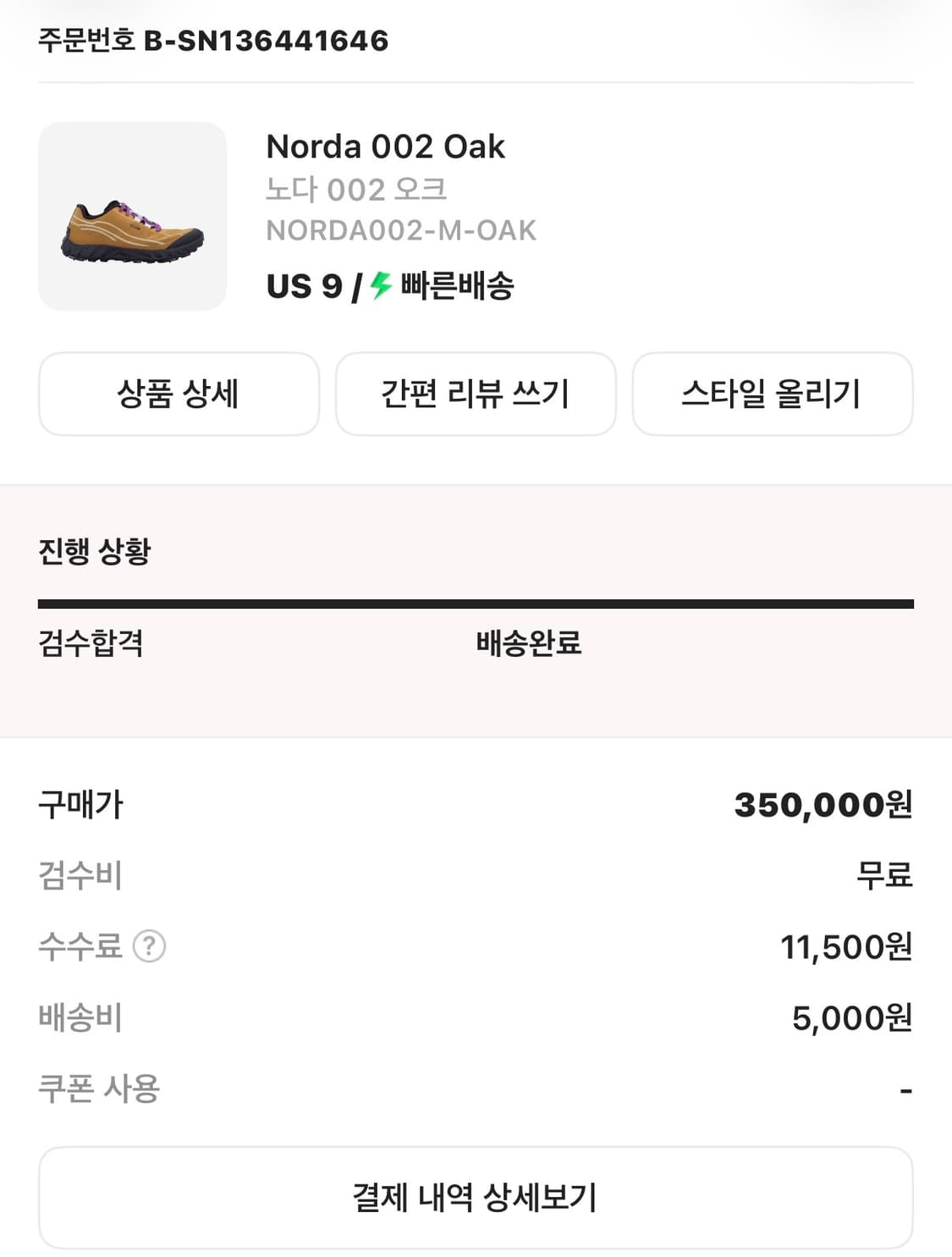The height and width of the screenshot is (1257, 952).
Task: Click the 쿠폰 사용 coupon row
Action: point(102,1086)
